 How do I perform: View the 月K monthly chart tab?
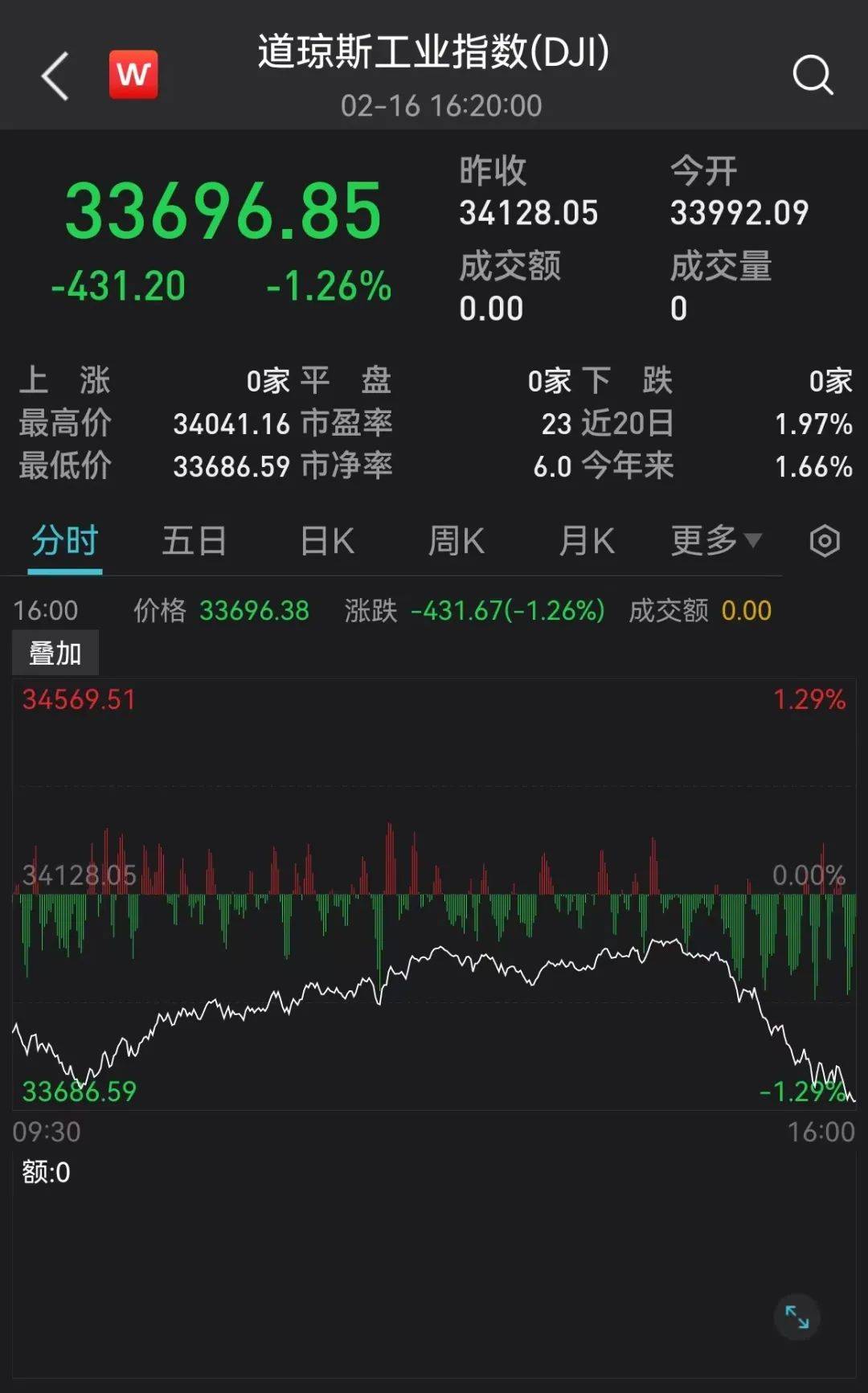587,541
